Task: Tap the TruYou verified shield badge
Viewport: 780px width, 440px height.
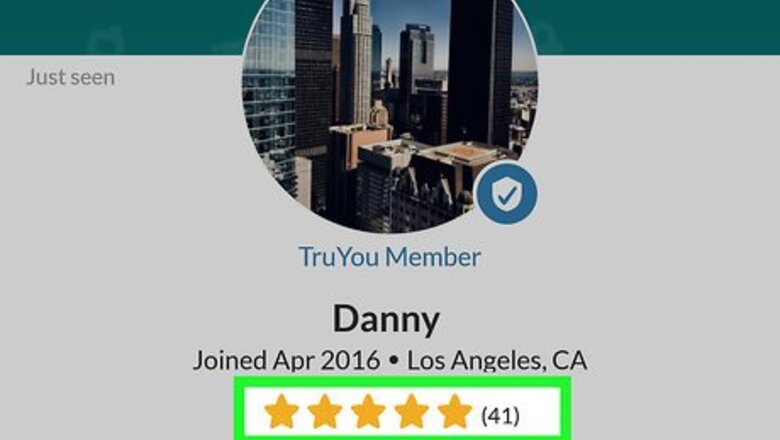Action: point(506,194)
